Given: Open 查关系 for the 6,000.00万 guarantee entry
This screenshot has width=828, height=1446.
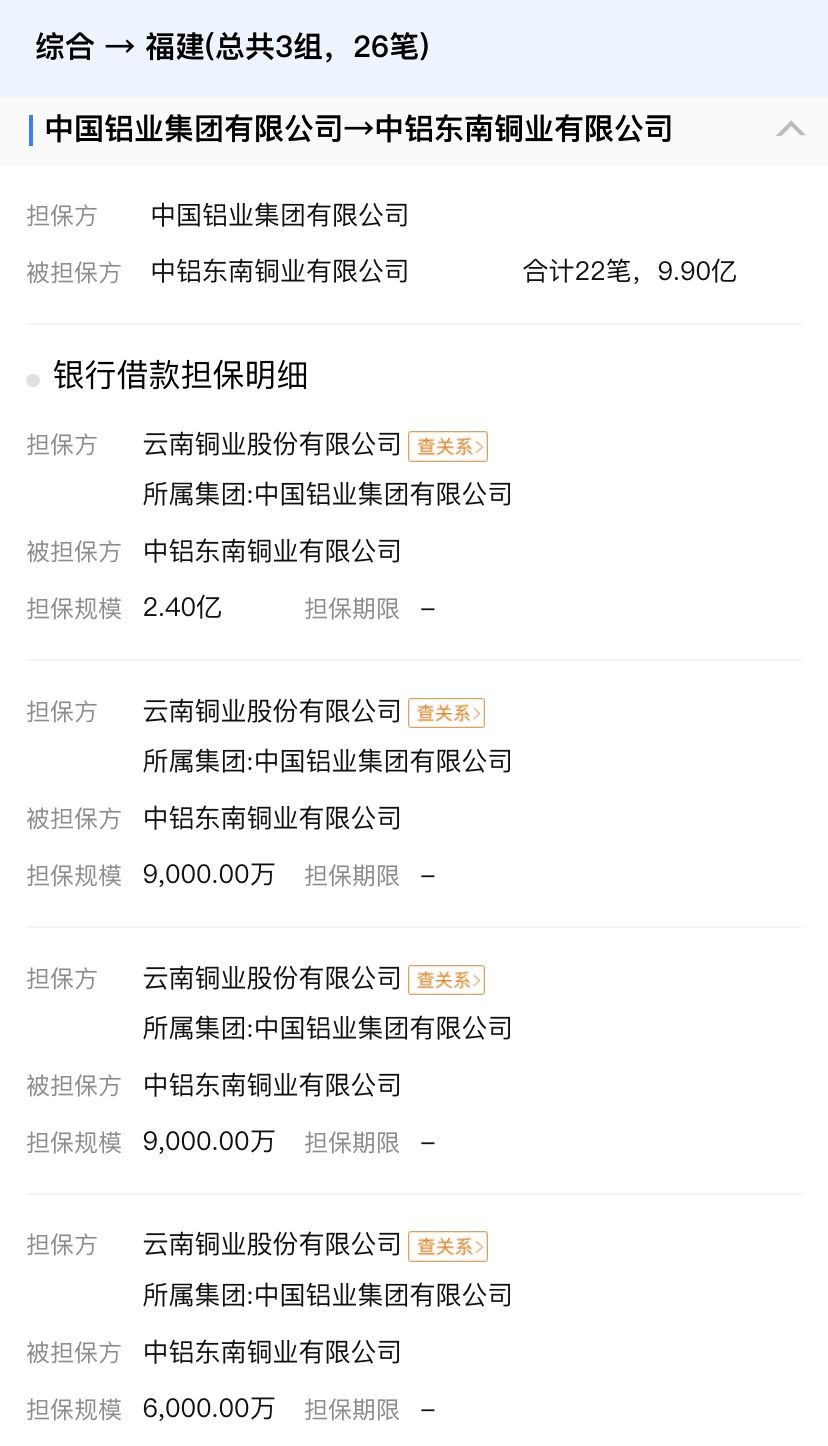Looking at the screenshot, I should [447, 1246].
